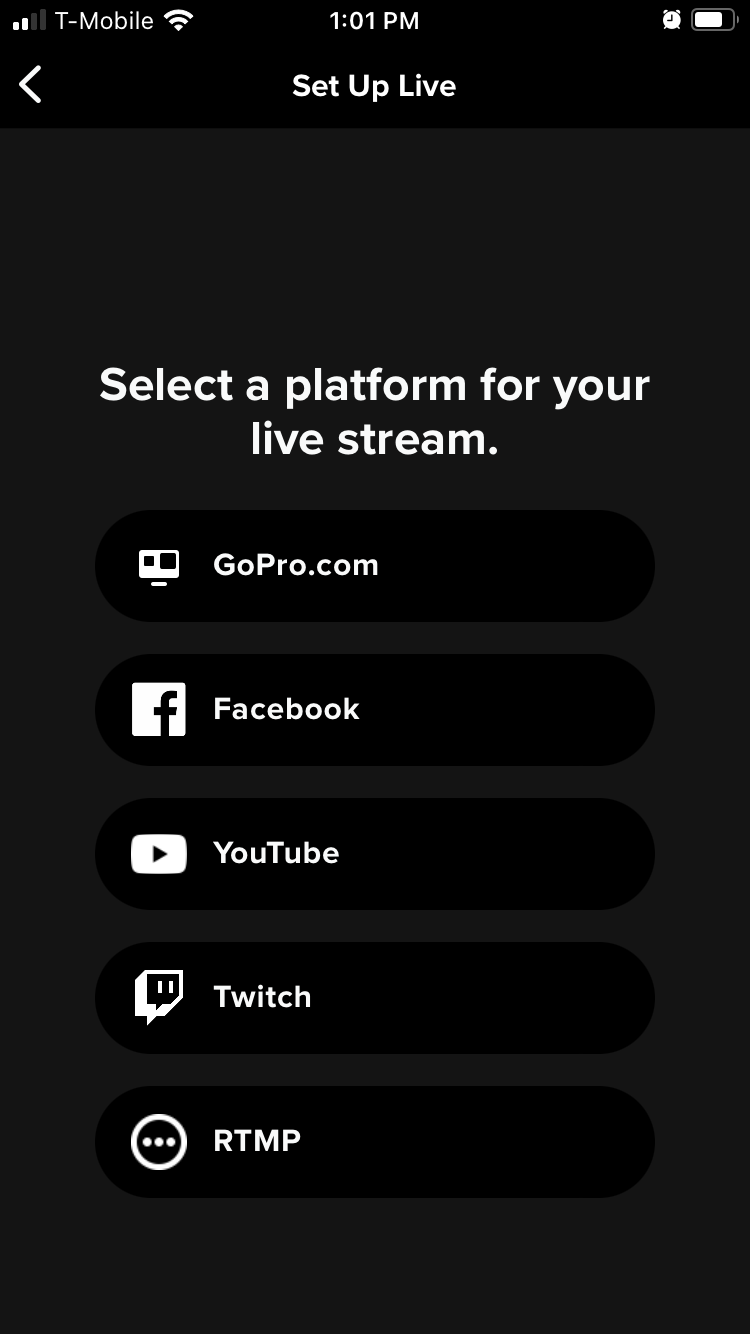Pick YouTube as the live platform
Image resolution: width=750 pixels, height=1334 pixels.
click(x=374, y=854)
